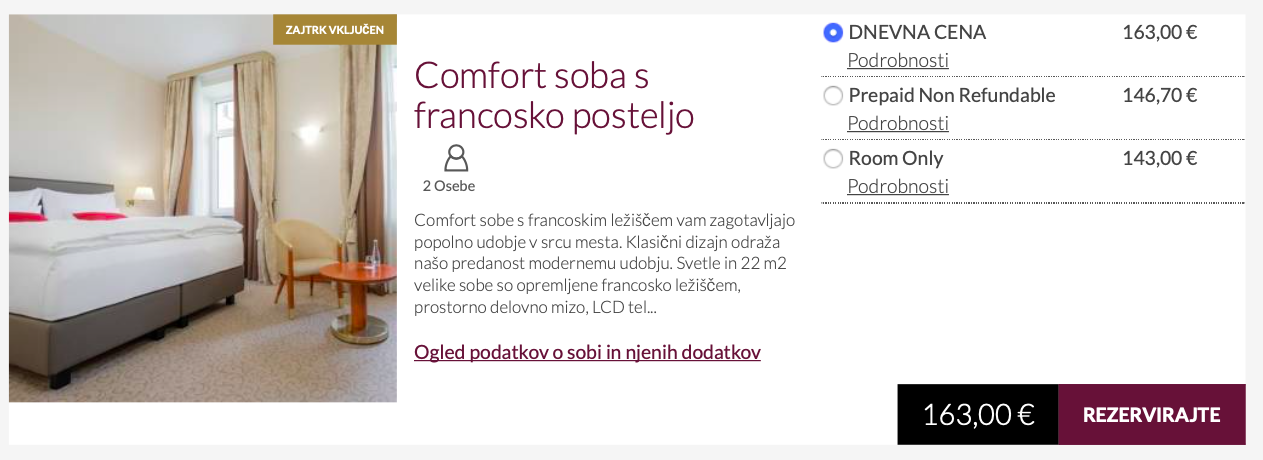This screenshot has height=460, width=1263.
Task: View Podrobnosti for Prepaid Non Refundable
Action: 897,123
